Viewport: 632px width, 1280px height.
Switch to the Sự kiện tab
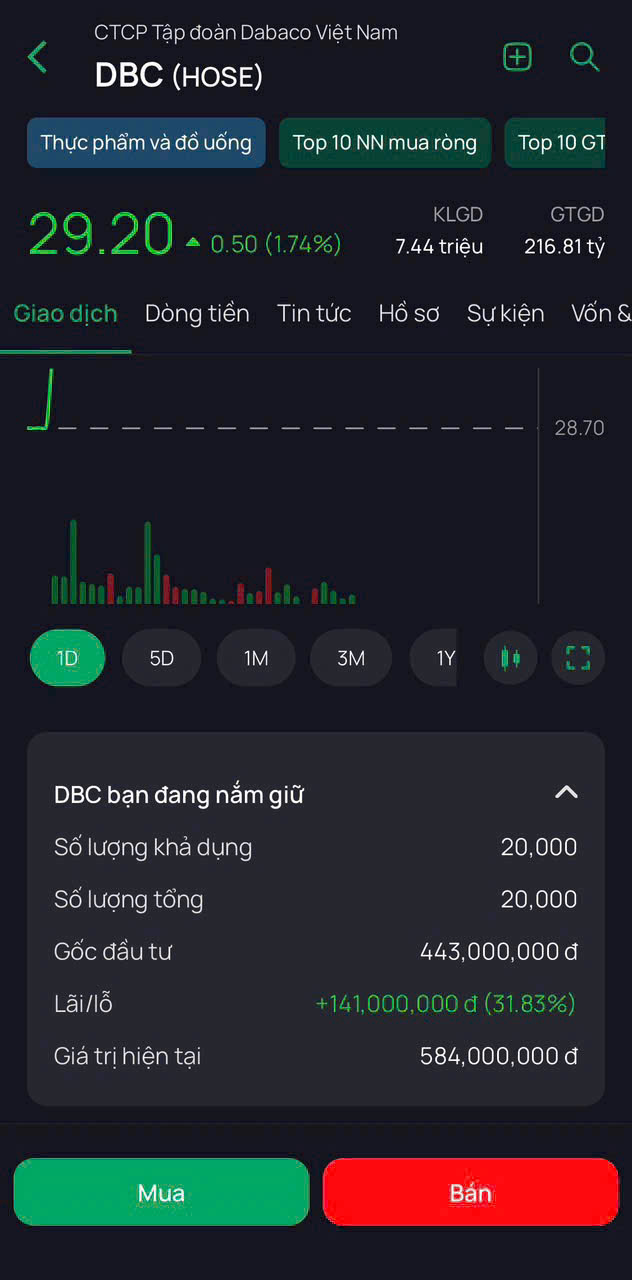pyautogui.click(x=505, y=314)
